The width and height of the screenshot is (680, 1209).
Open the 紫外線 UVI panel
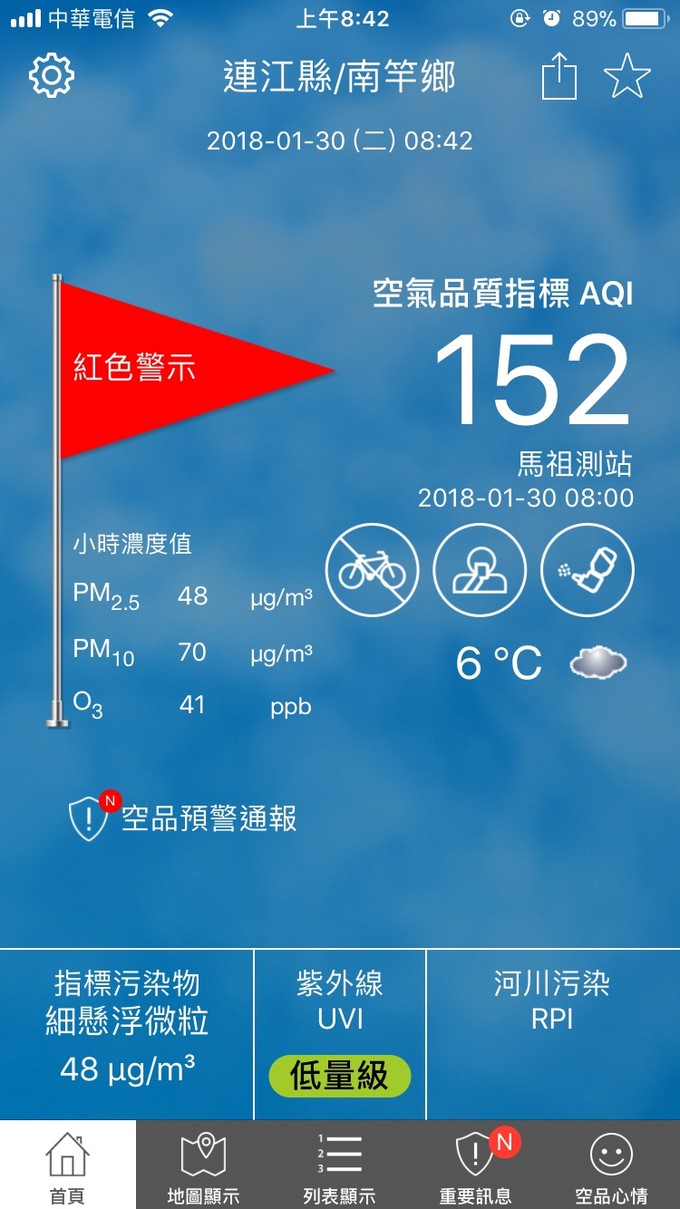point(340,1034)
